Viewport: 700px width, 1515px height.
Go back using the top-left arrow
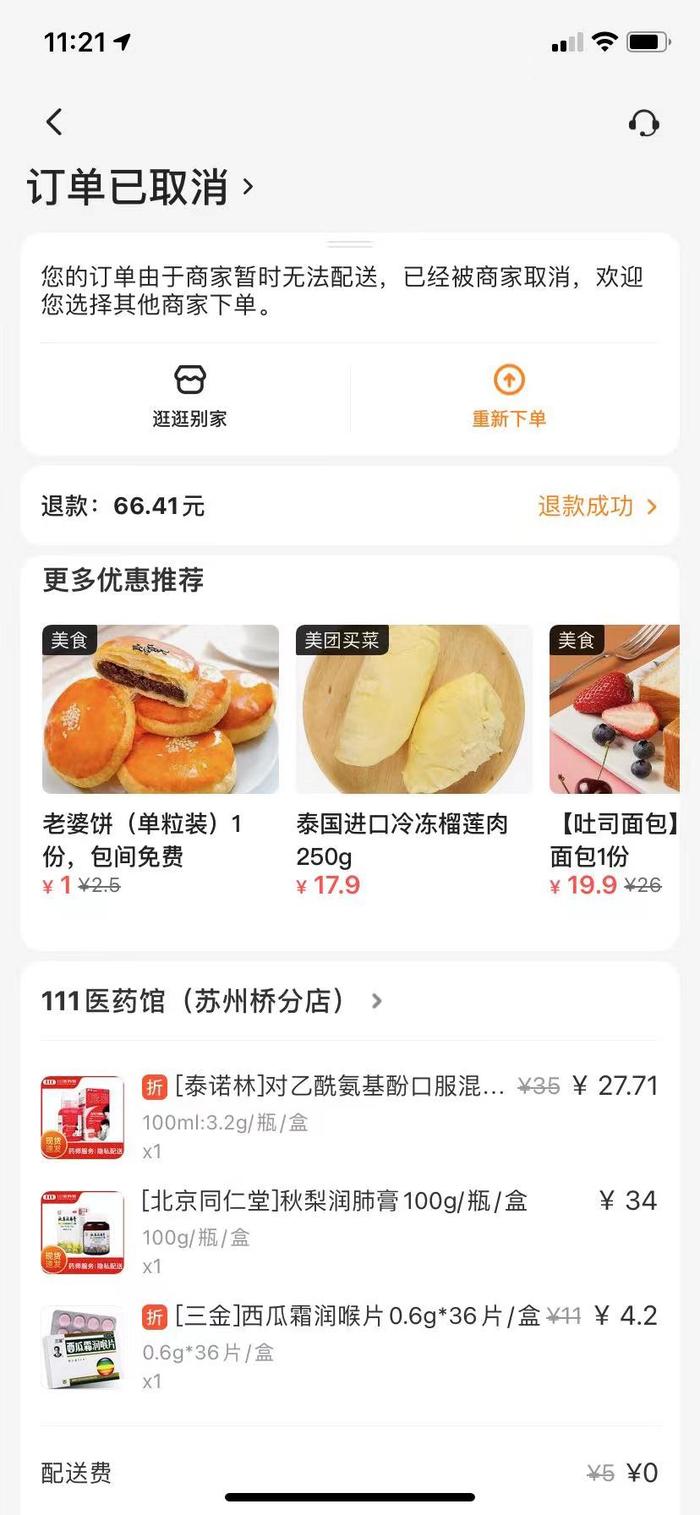pos(55,122)
